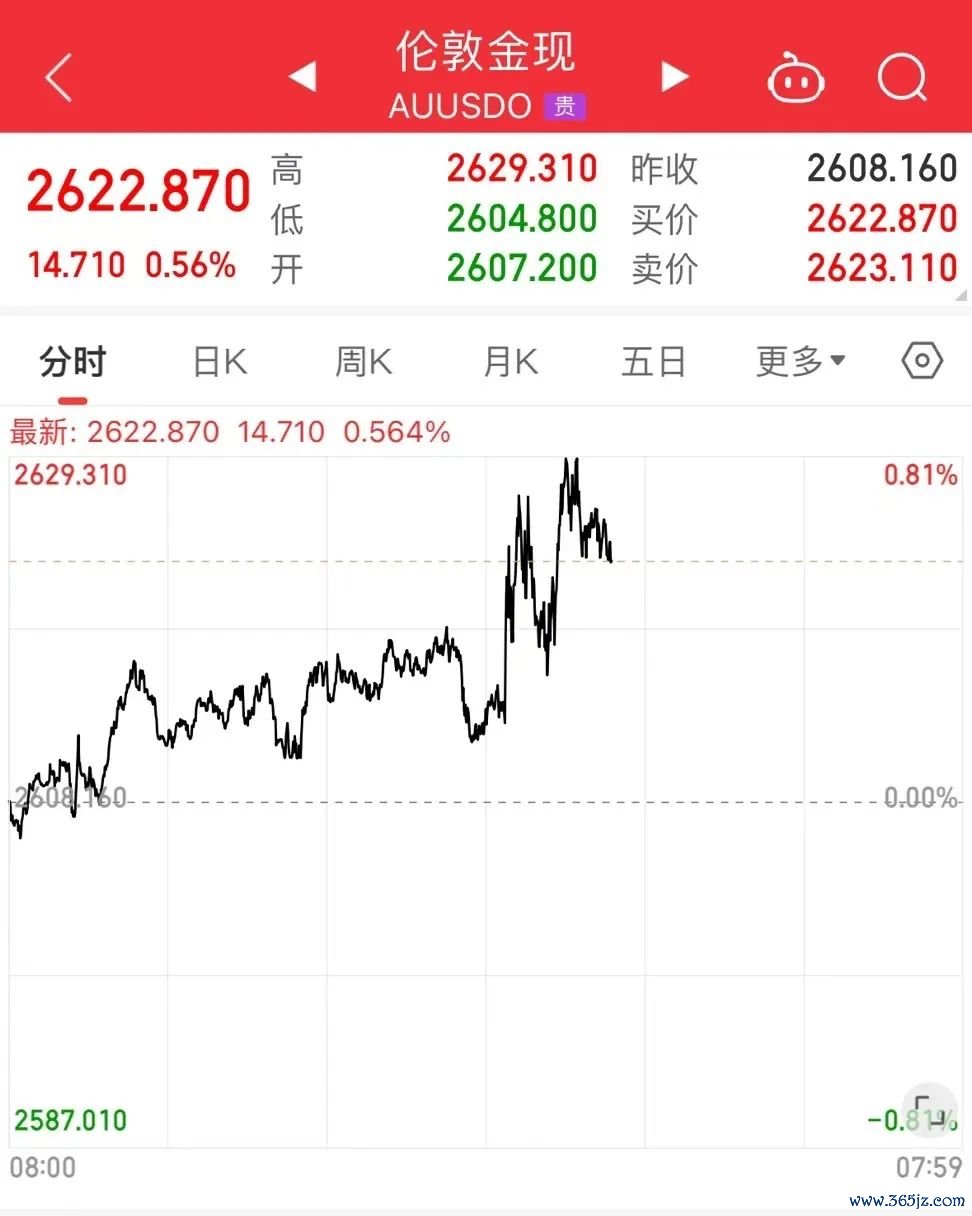Expand the 更多 chart period dropdown
Screen dimensions: 972x1216
pos(800,362)
